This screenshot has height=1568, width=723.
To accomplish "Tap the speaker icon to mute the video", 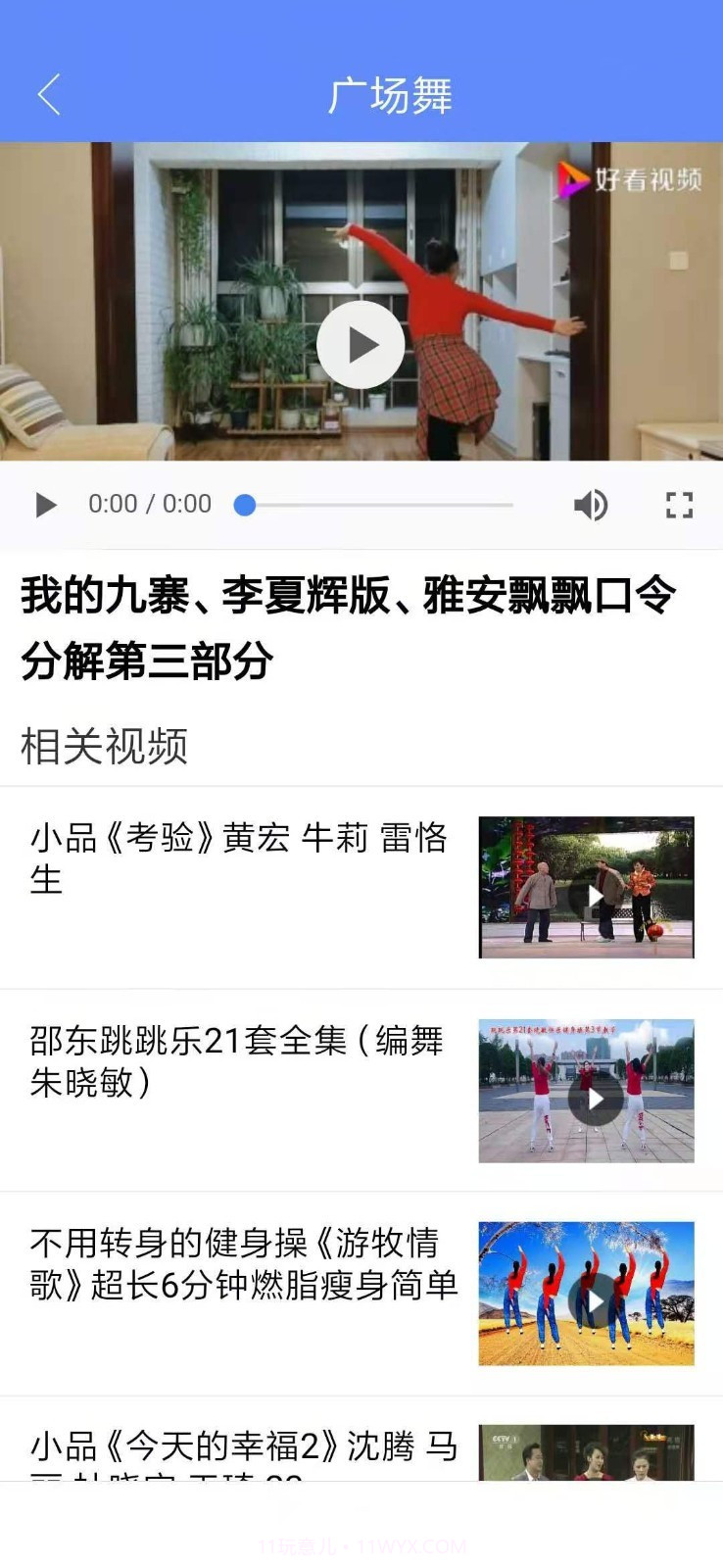I will pyautogui.click(x=591, y=504).
